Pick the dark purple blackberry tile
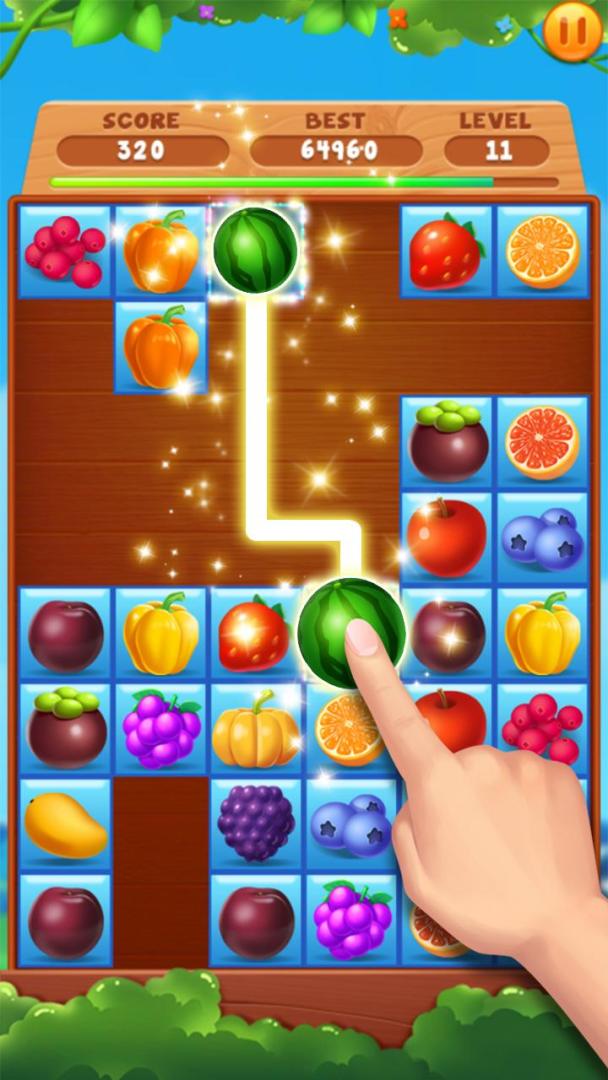 click(x=256, y=825)
